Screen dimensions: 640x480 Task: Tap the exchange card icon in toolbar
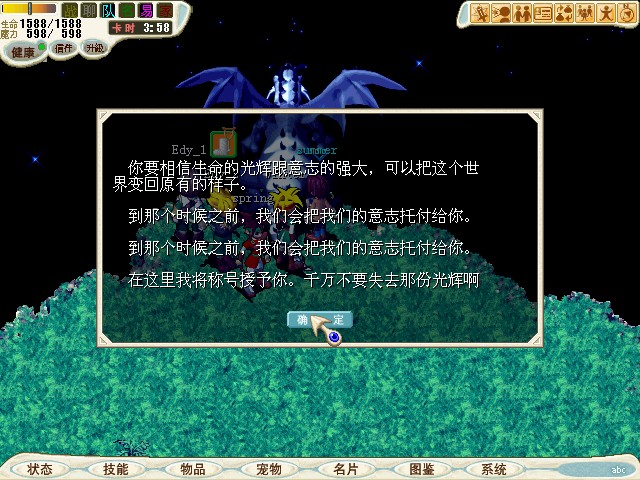pos(544,13)
